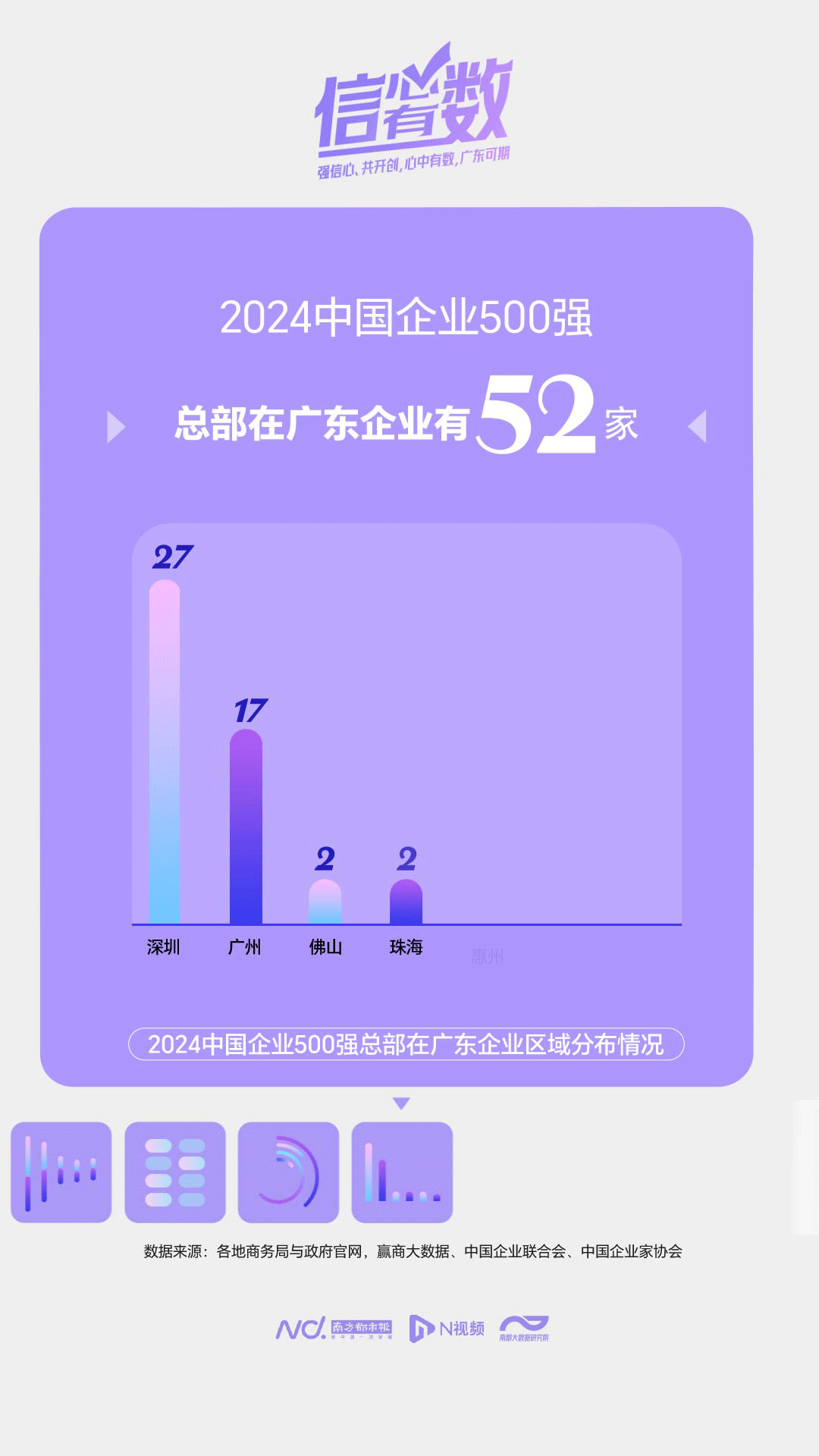Image resolution: width=819 pixels, height=1456 pixels.
Task: Select the descending bar chart thumbnail
Action: click(402, 1172)
